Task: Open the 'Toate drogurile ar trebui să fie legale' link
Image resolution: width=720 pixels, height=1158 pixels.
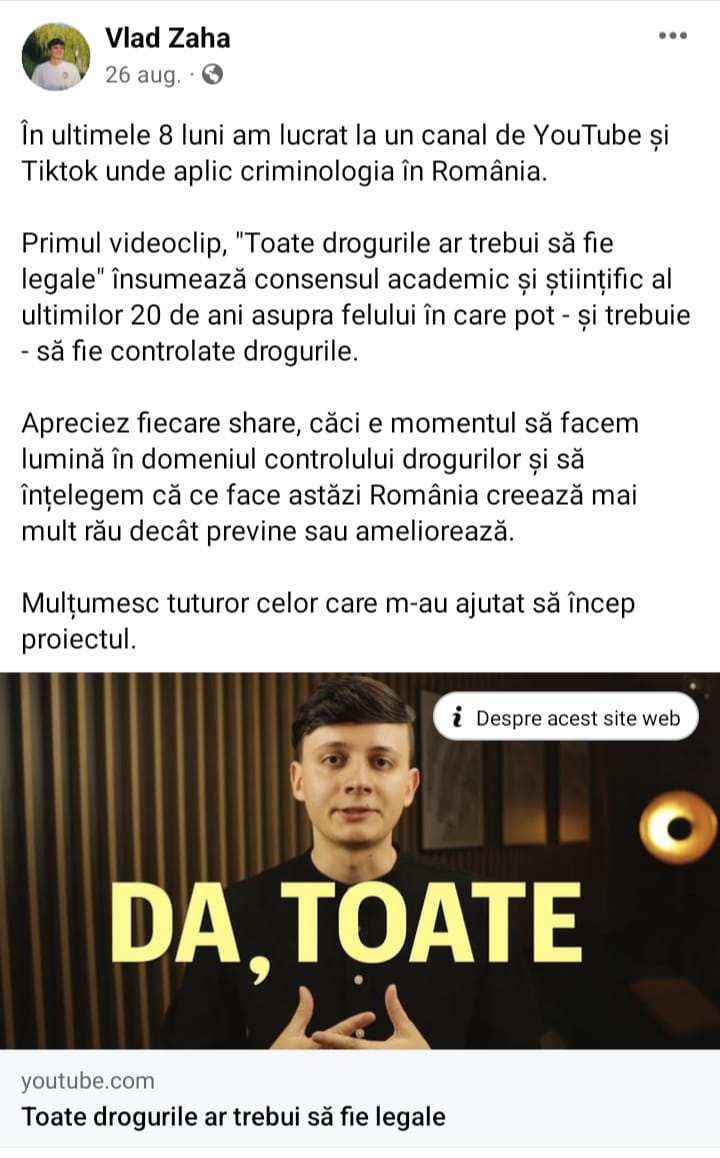Action: (233, 1116)
